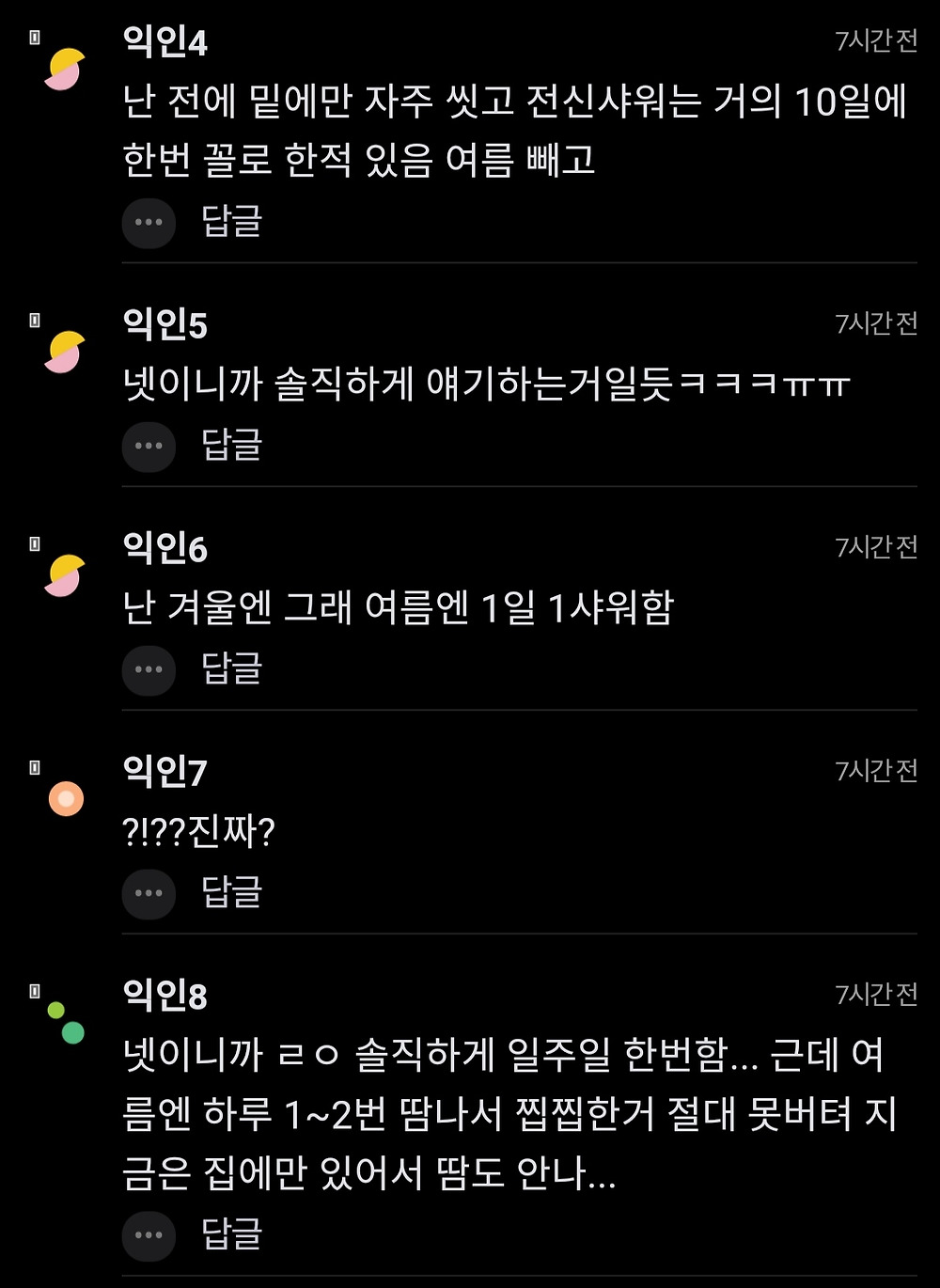This screenshot has width=940, height=1288.
Task: Reply to 익인7's comment
Action: pos(231,891)
